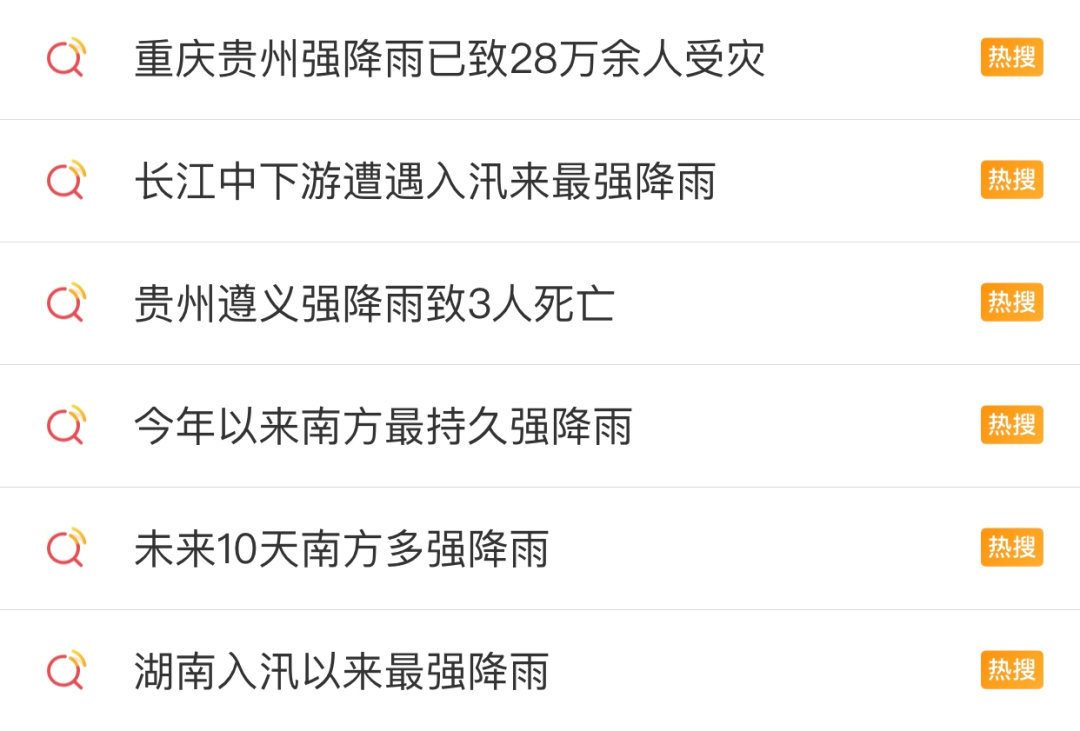View 今年以来南方最持久强降雨 topic
1080x731 pixels.
(383, 428)
